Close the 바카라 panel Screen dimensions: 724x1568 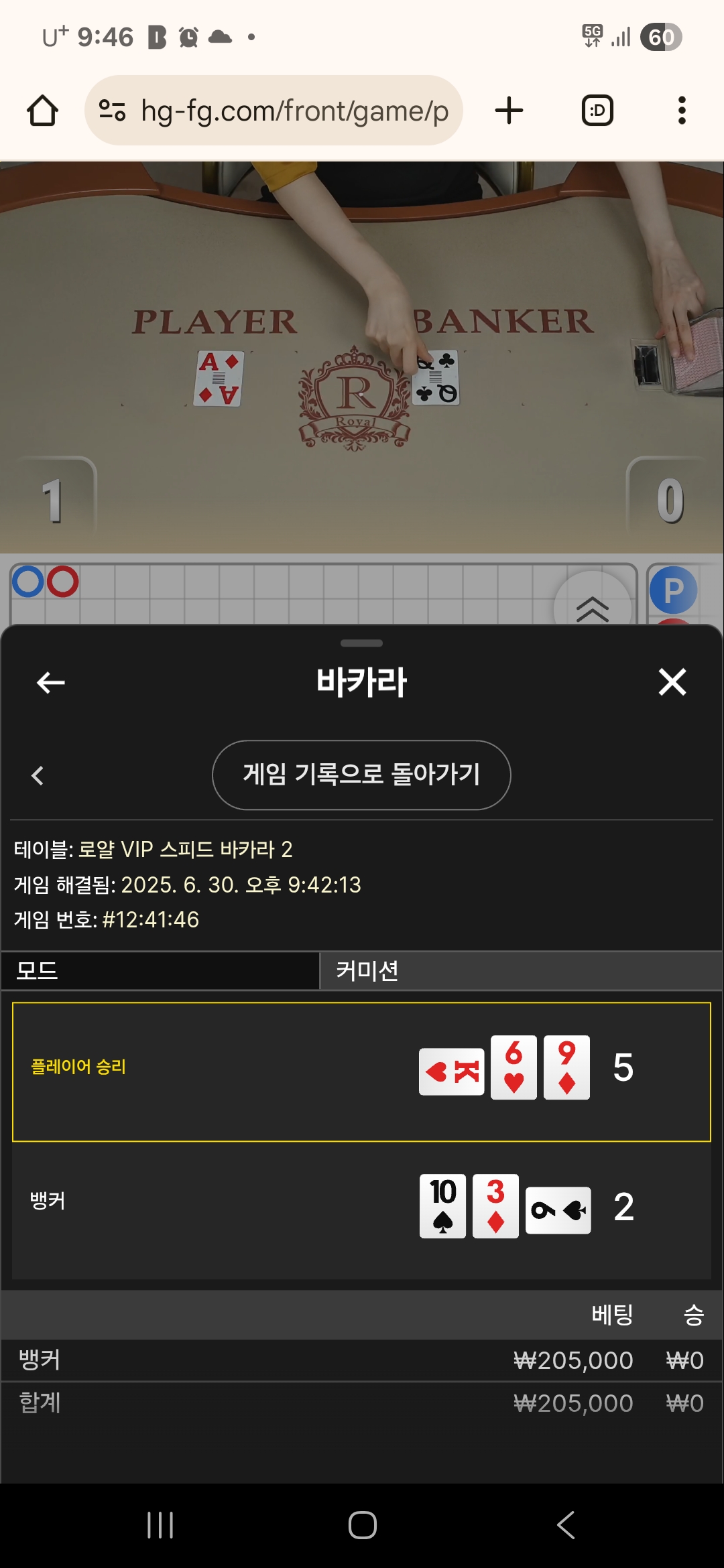[672, 682]
